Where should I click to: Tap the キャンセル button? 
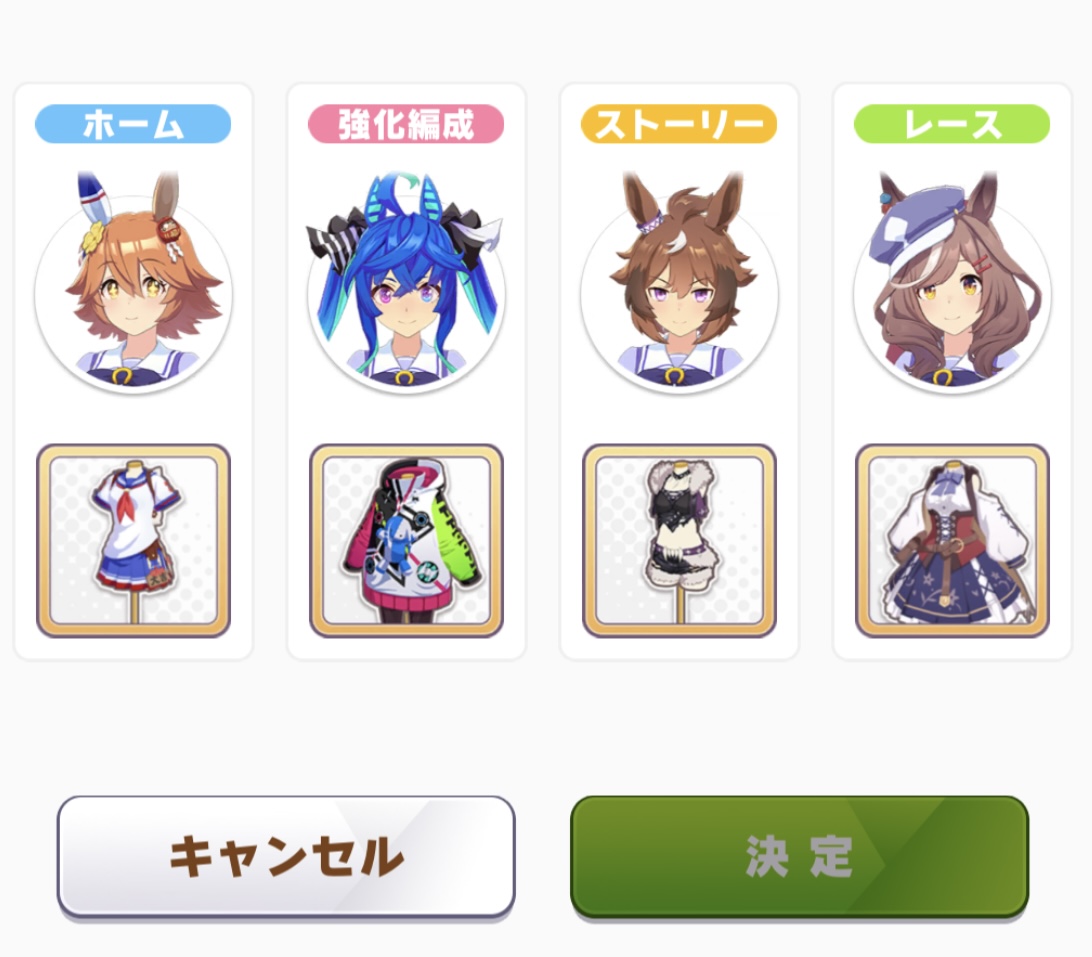(286, 856)
